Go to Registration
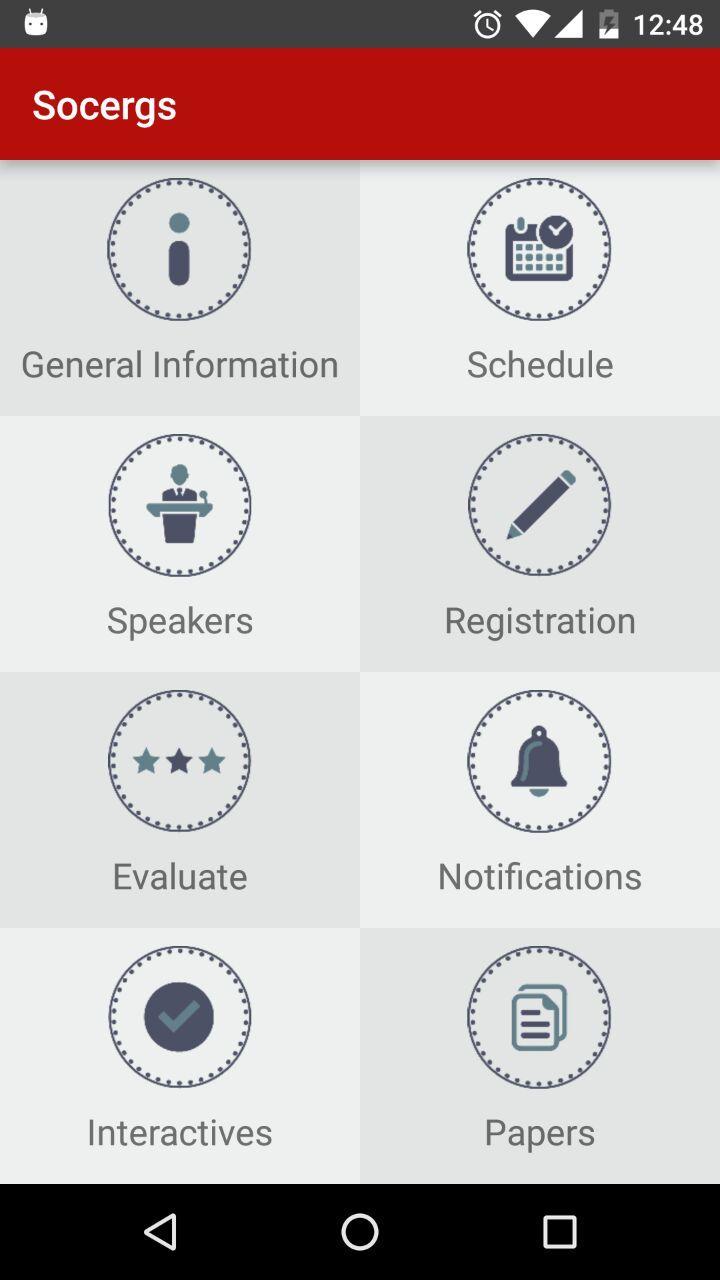Image resolution: width=720 pixels, height=1280 pixels. [x=540, y=544]
